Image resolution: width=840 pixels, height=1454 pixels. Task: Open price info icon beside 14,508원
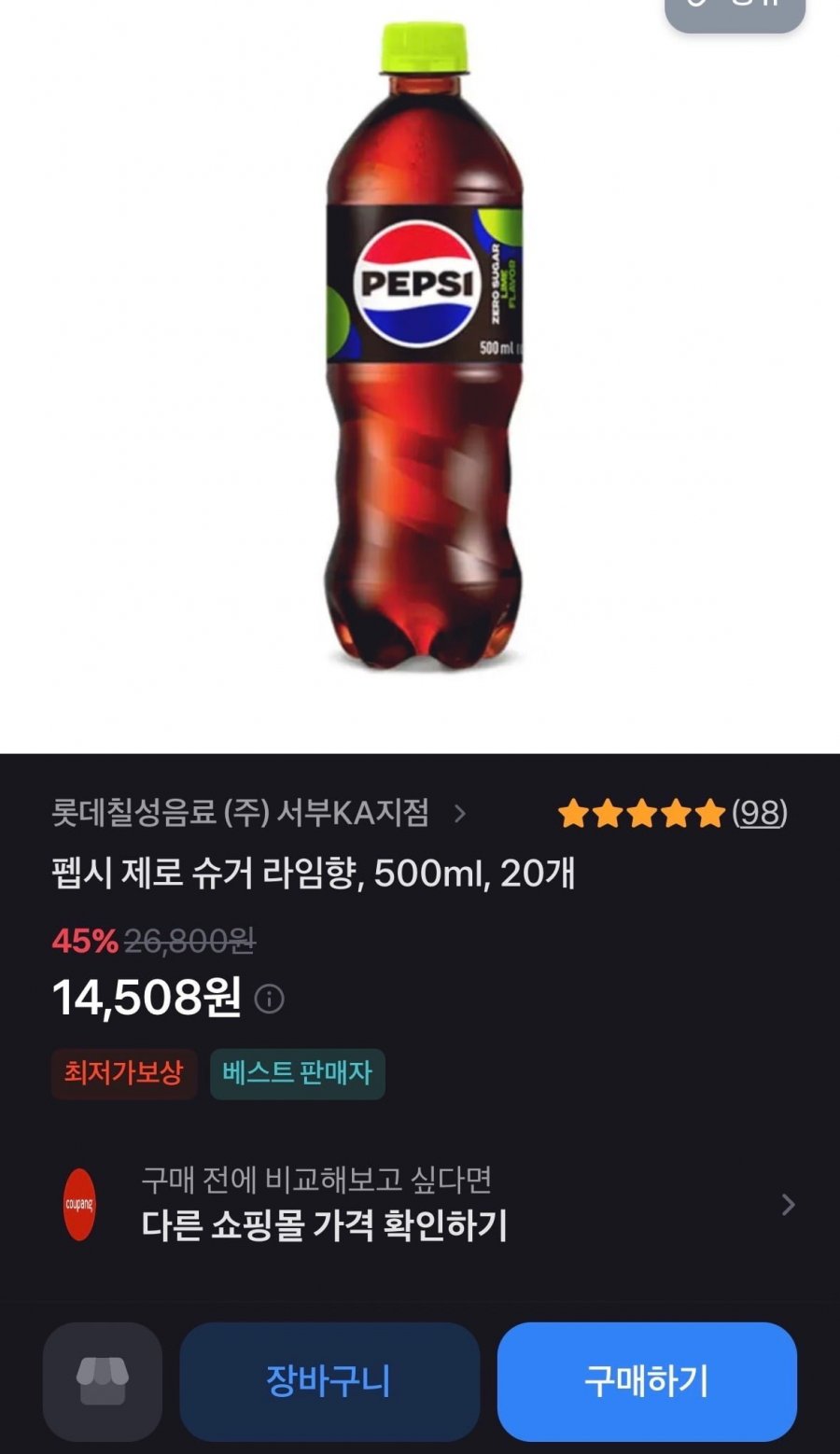(x=269, y=1000)
